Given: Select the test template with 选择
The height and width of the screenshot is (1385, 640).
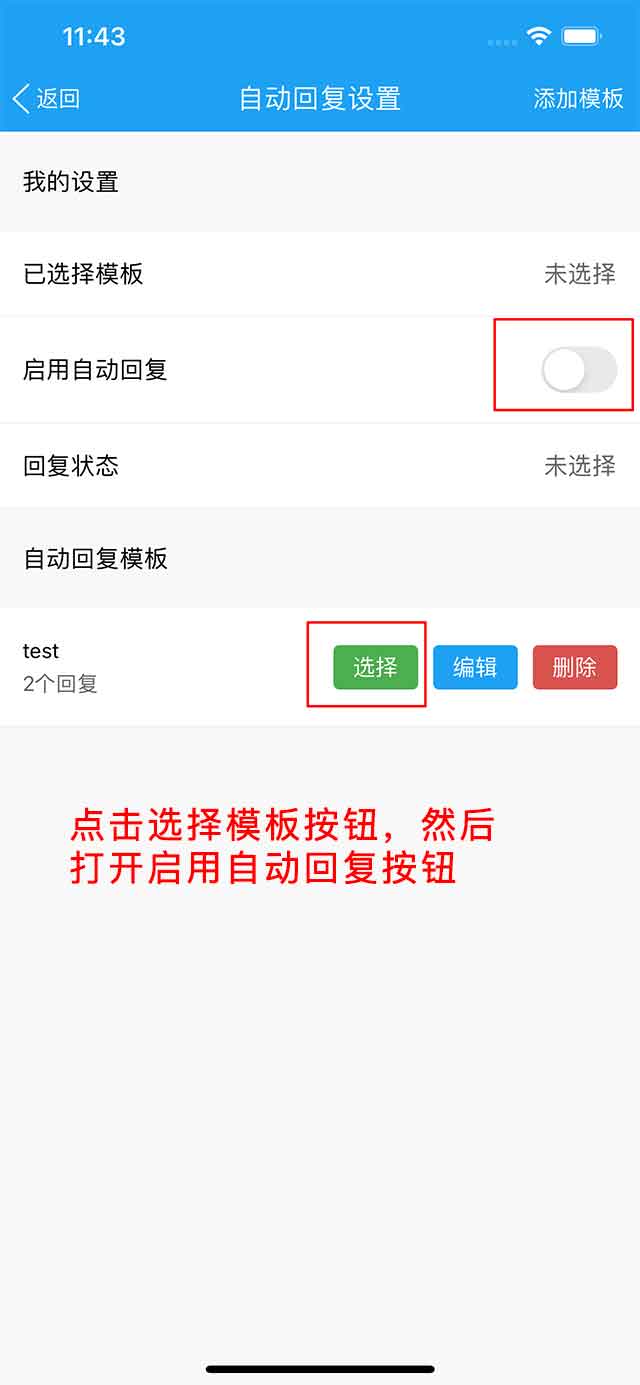Looking at the screenshot, I should tap(375, 667).
